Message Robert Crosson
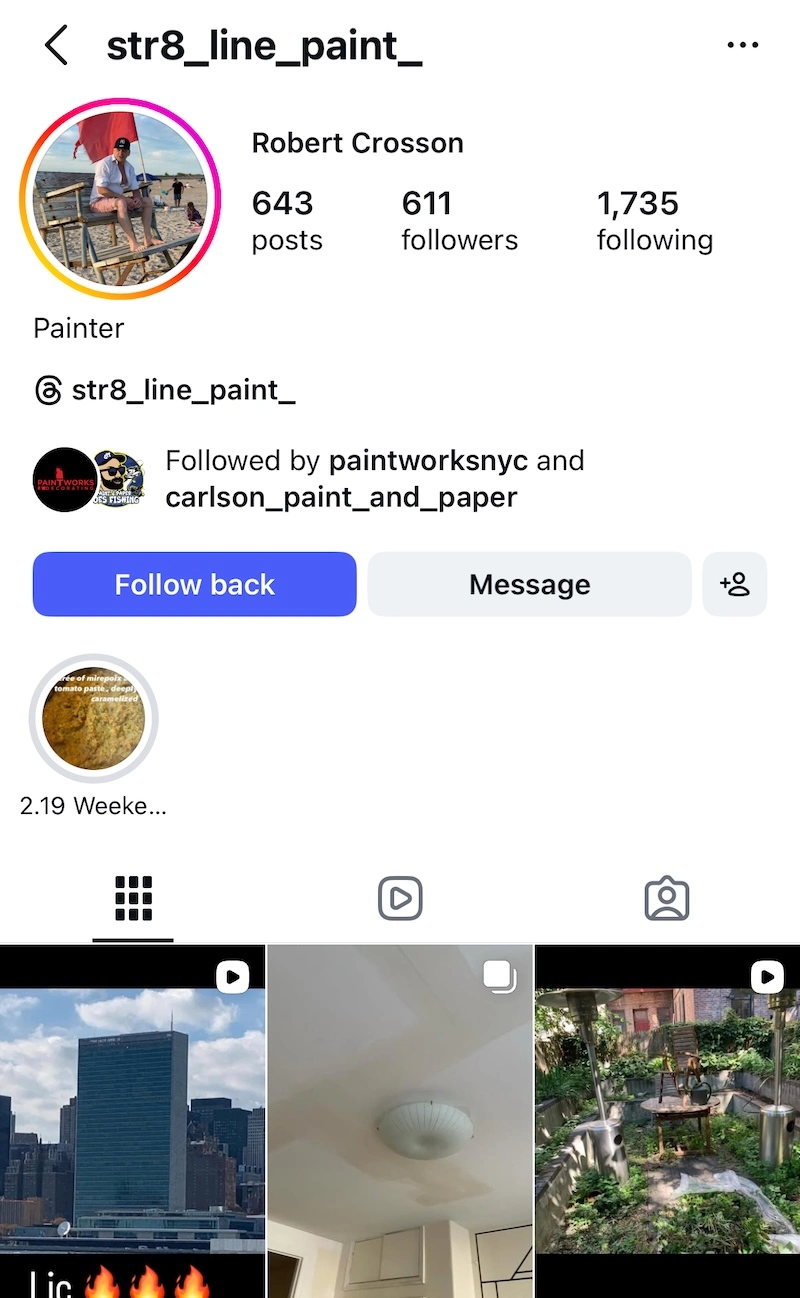This screenshot has width=800, height=1298. tap(529, 584)
